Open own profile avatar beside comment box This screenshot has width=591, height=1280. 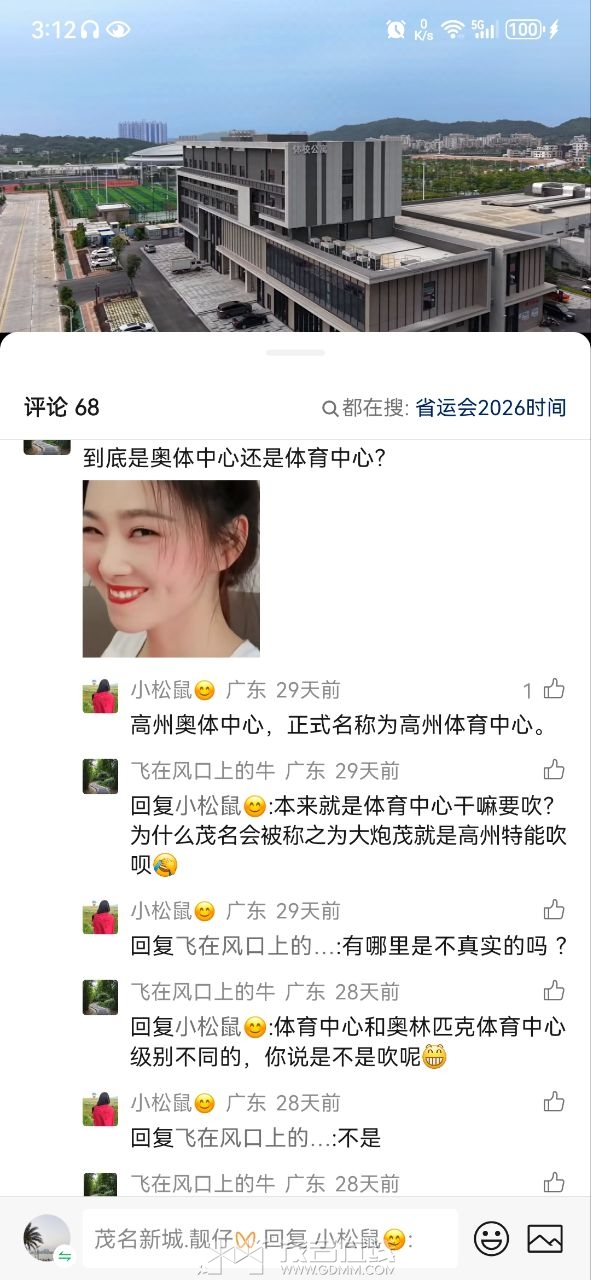[47, 1238]
